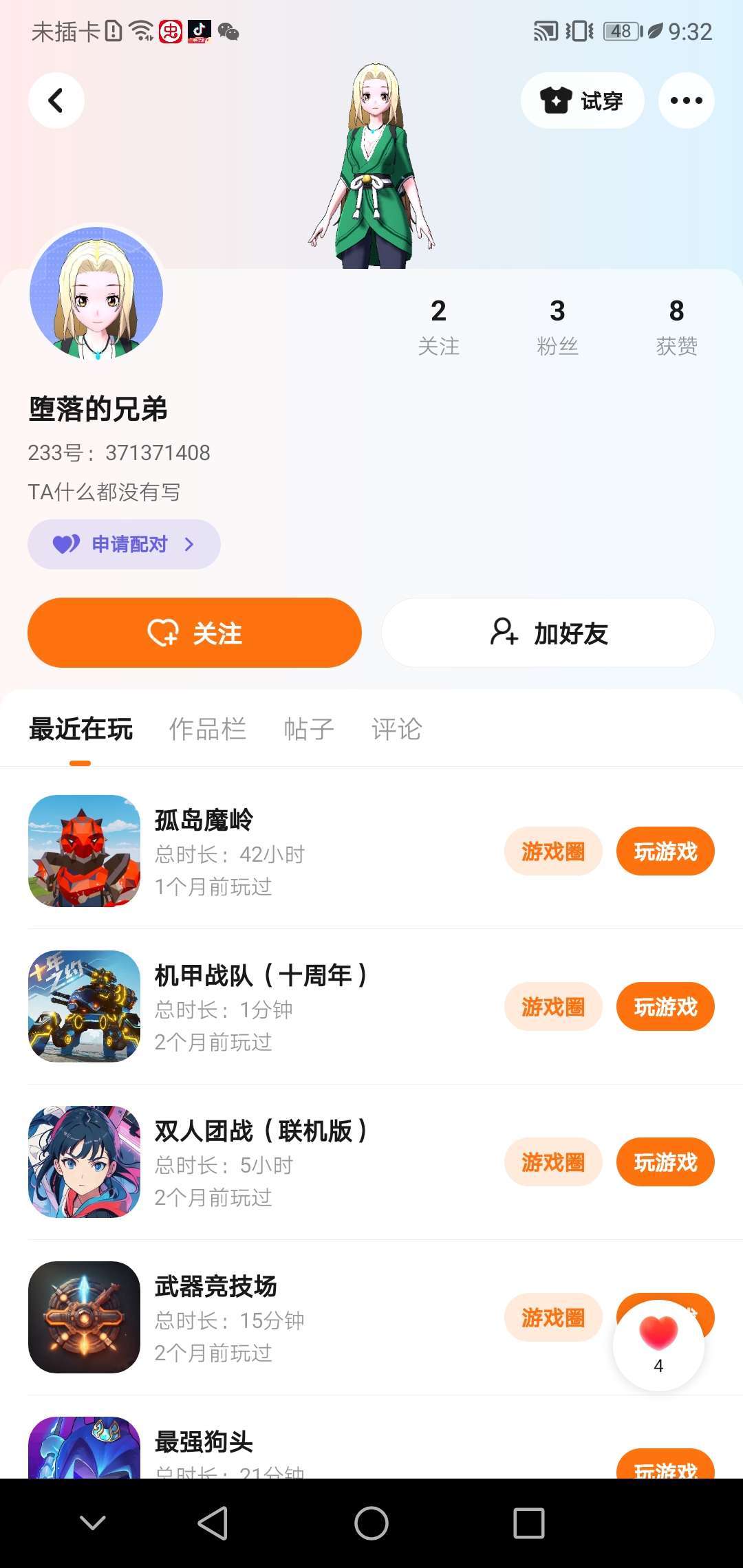
Task: View the 粉丝 followers list
Action: [557, 326]
